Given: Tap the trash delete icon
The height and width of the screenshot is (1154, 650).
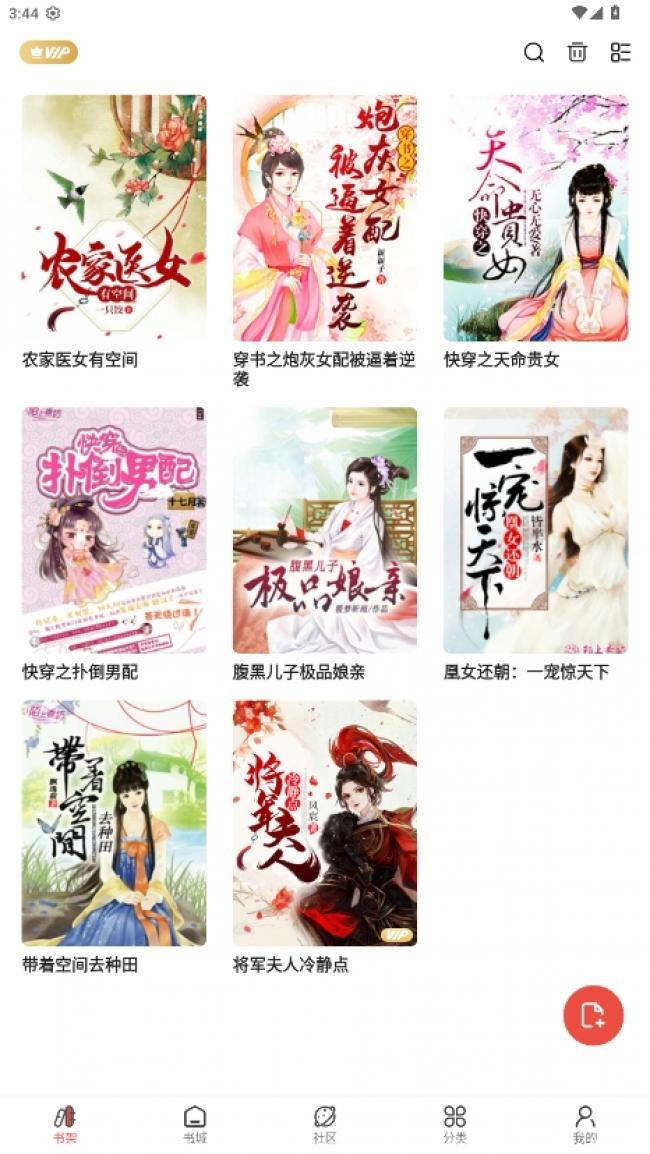Looking at the screenshot, I should [x=577, y=53].
